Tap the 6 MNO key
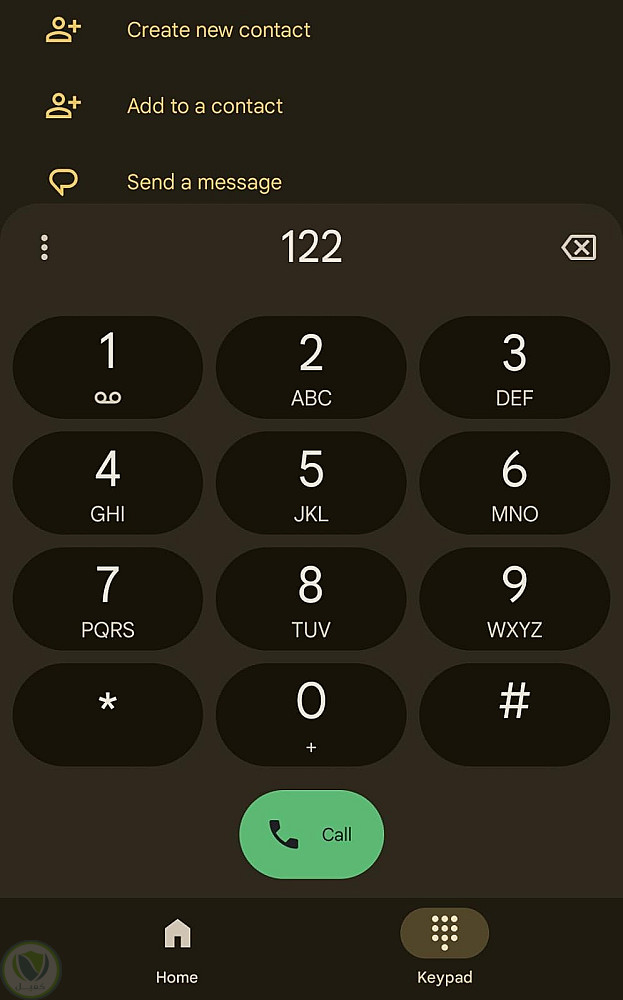The image size is (623, 1000). [x=514, y=483]
